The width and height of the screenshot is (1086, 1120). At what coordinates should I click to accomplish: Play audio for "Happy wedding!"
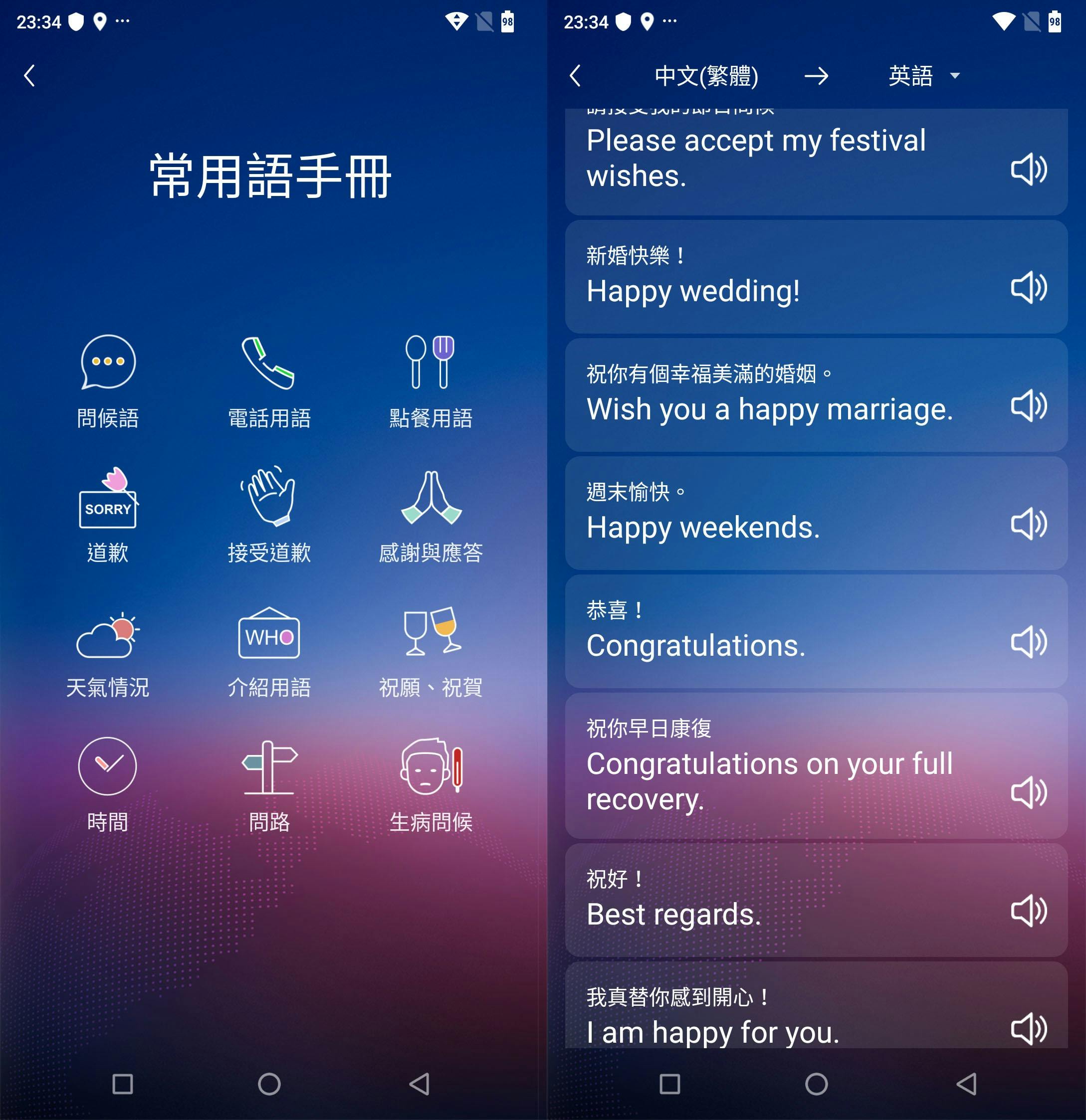(1028, 287)
